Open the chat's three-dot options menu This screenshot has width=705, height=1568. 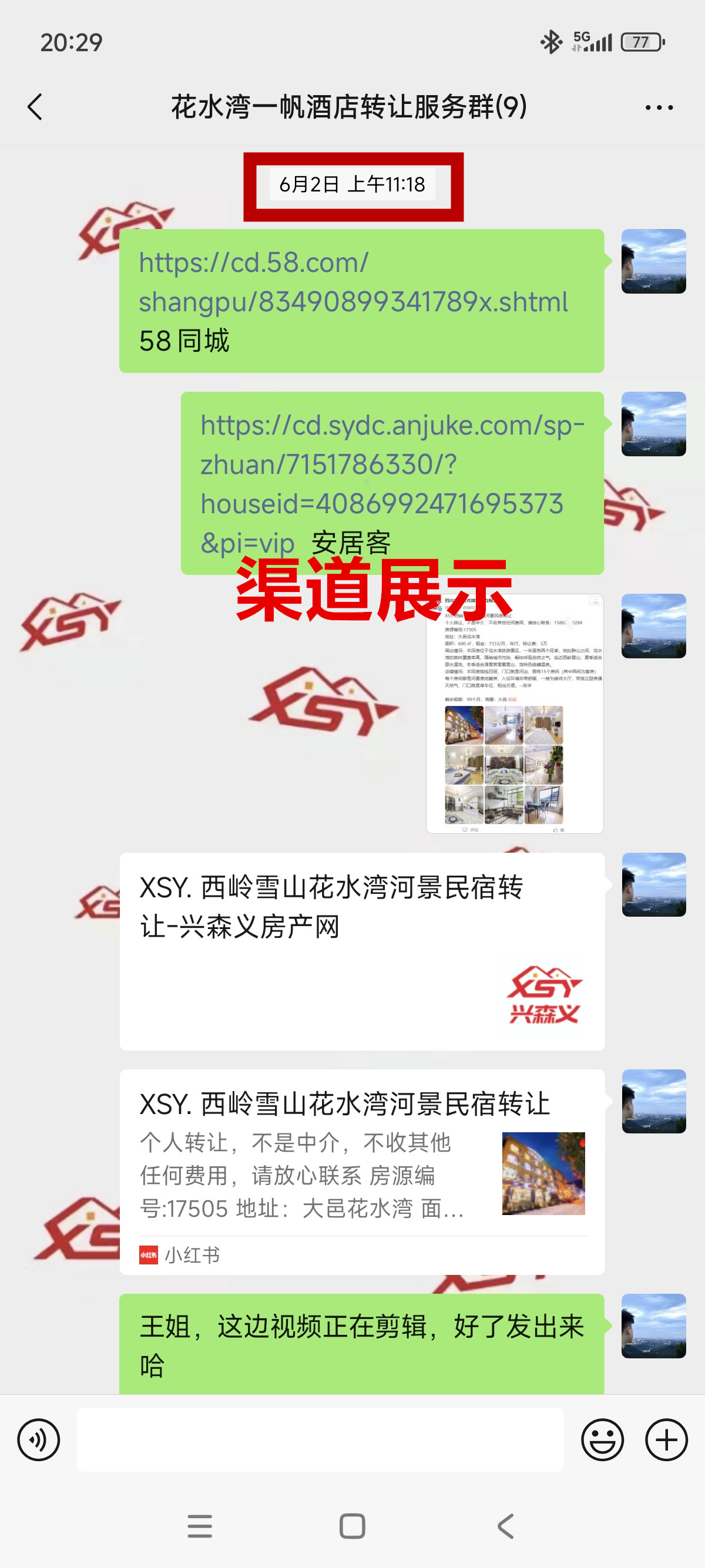click(x=659, y=107)
